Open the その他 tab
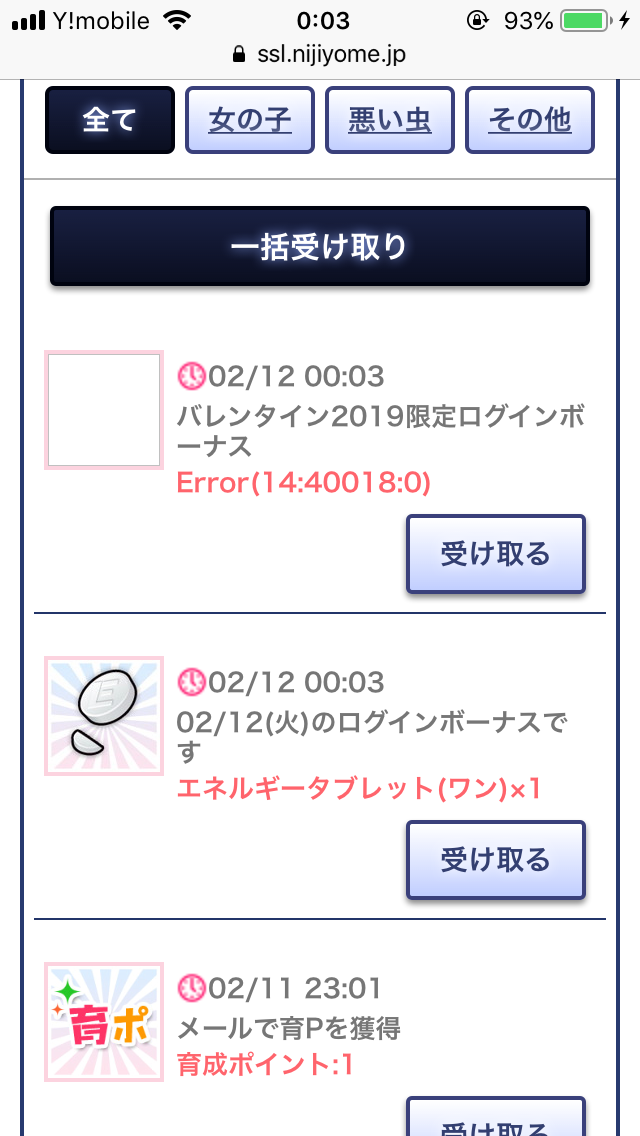640x1136 pixels. [x=530, y=120]
